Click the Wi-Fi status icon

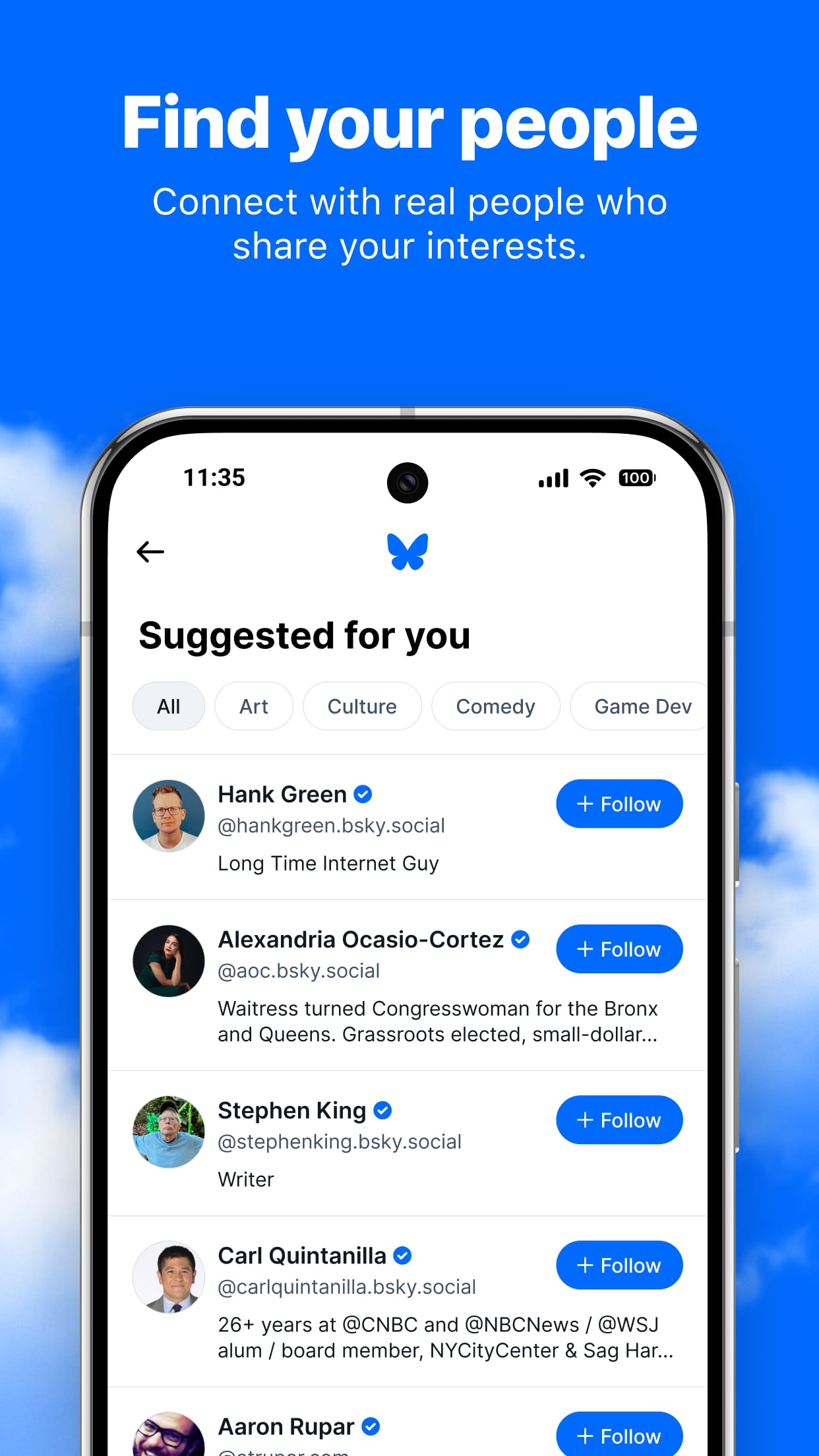tap(591, 478)
